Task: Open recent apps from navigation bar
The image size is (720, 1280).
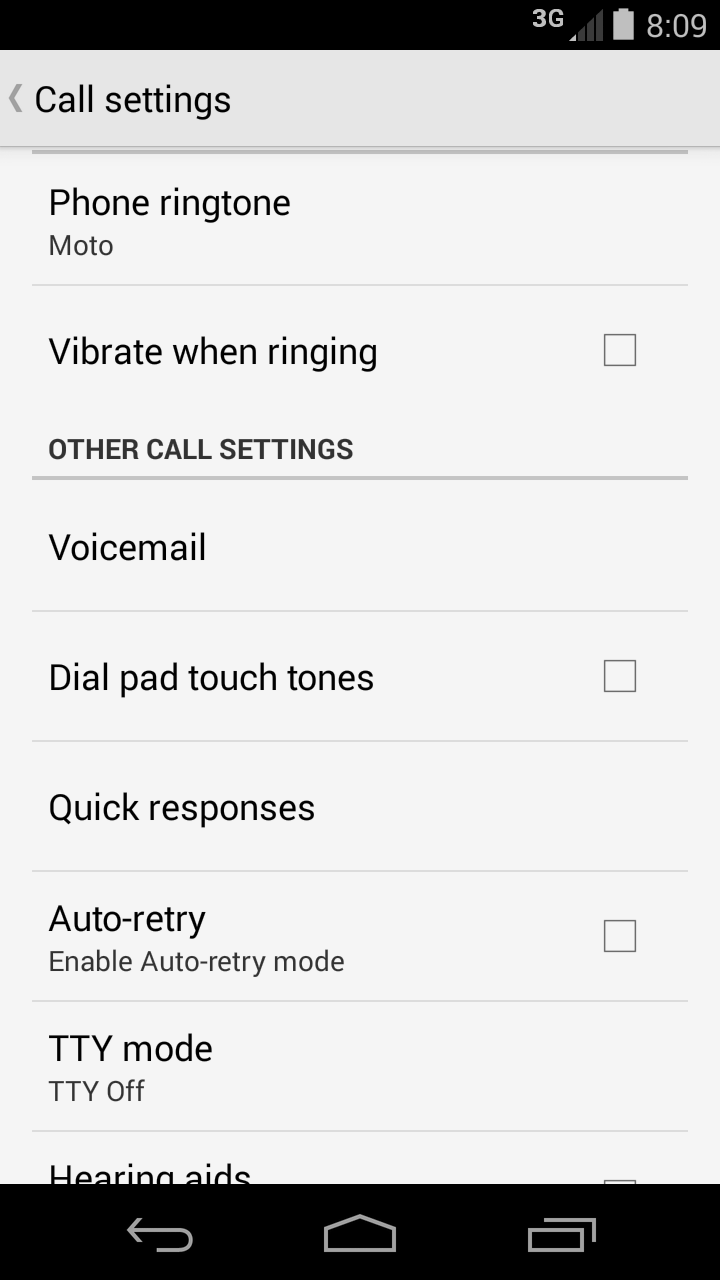Action: 562,1234
